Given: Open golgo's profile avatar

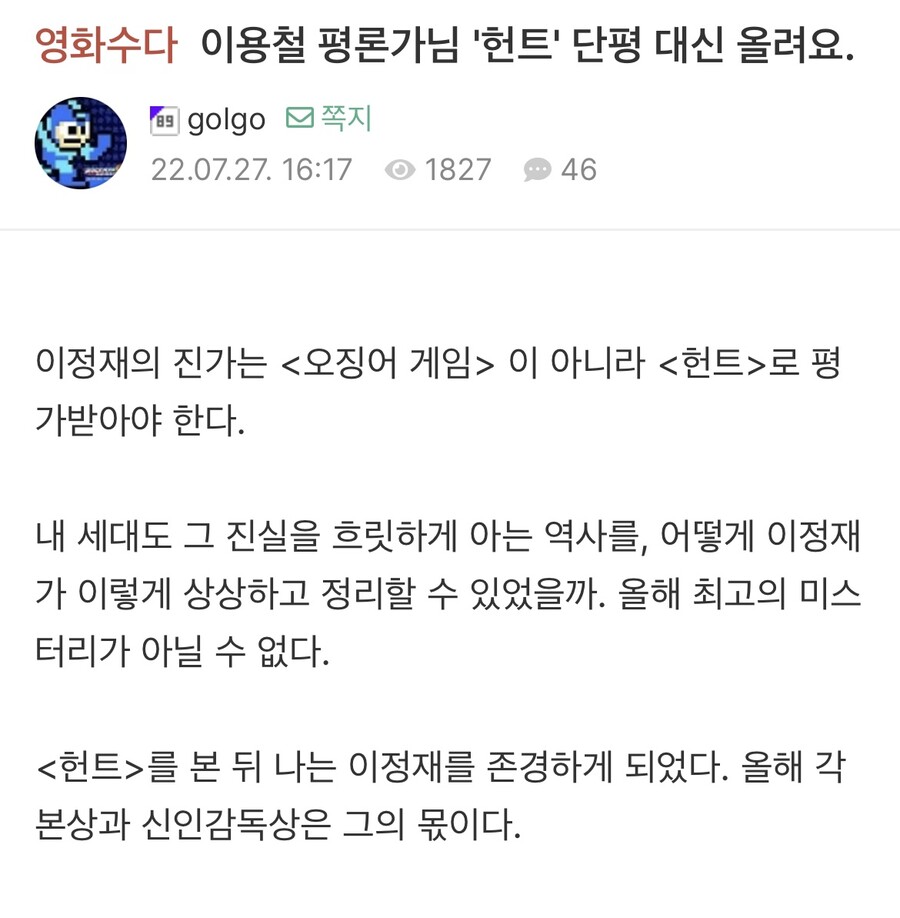Looking at the screenshot, I should [81, 143].
